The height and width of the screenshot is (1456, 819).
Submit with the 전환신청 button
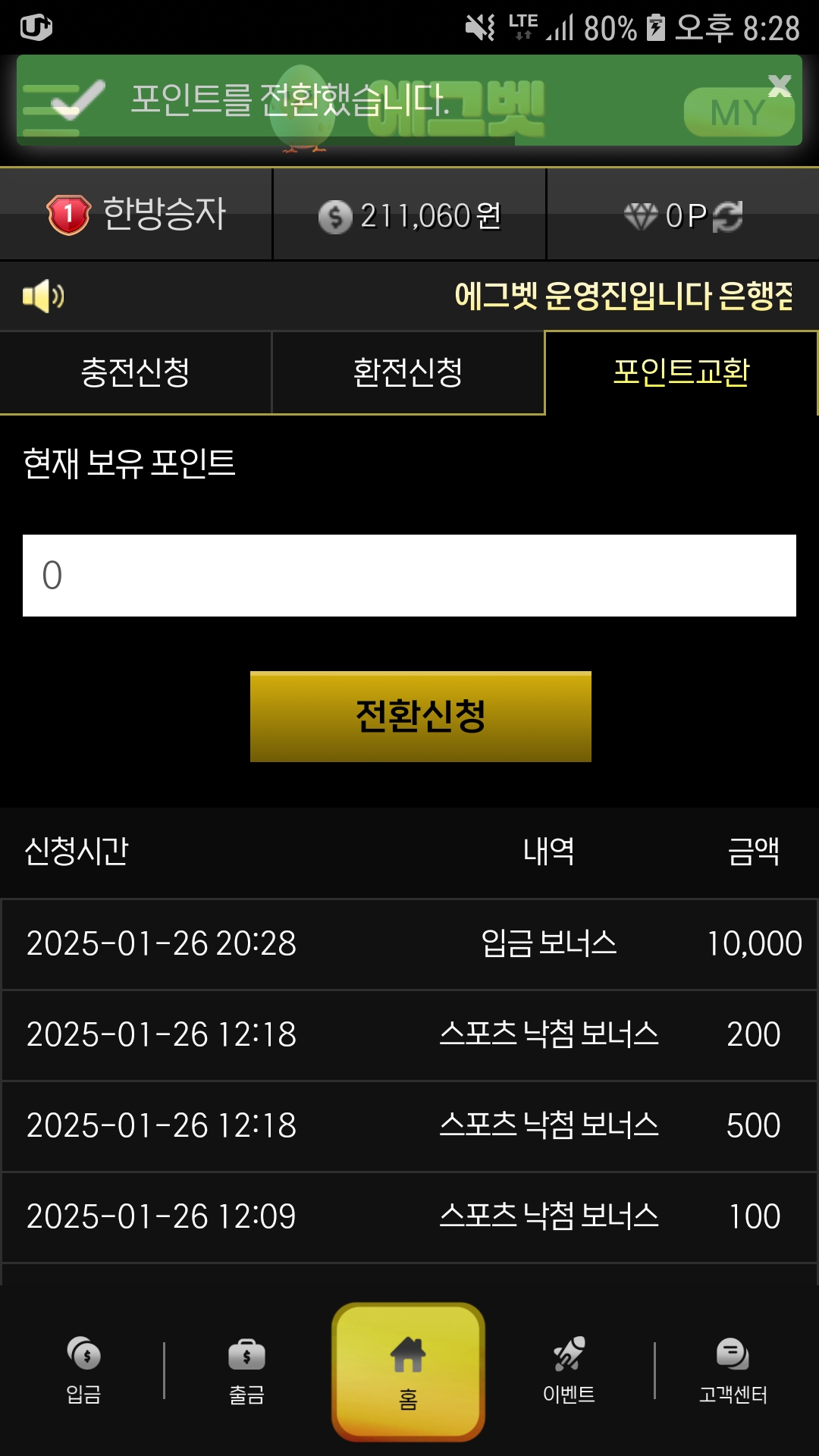[x=421, y=717]
